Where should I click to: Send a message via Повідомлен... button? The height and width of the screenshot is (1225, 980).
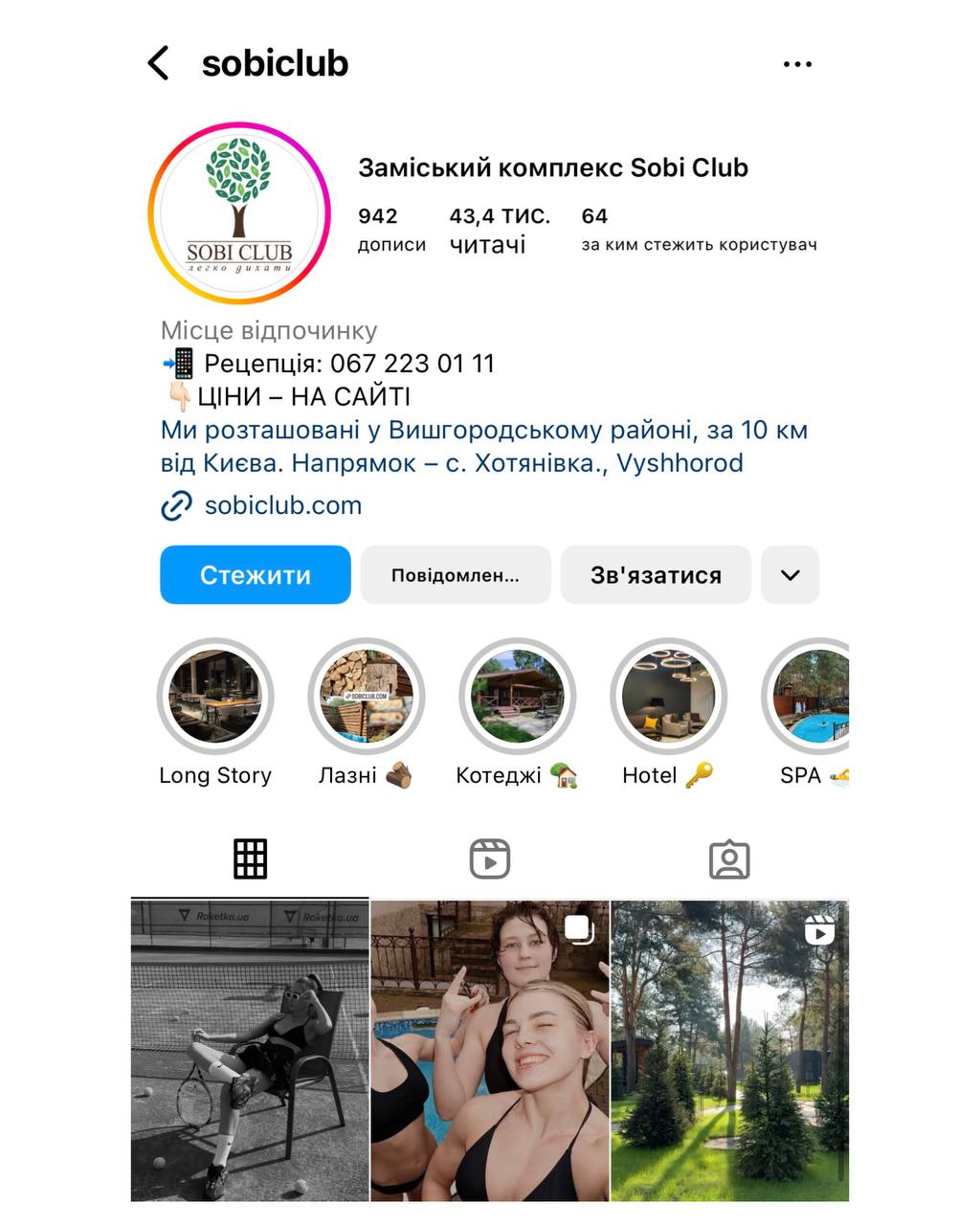(455, 575)
